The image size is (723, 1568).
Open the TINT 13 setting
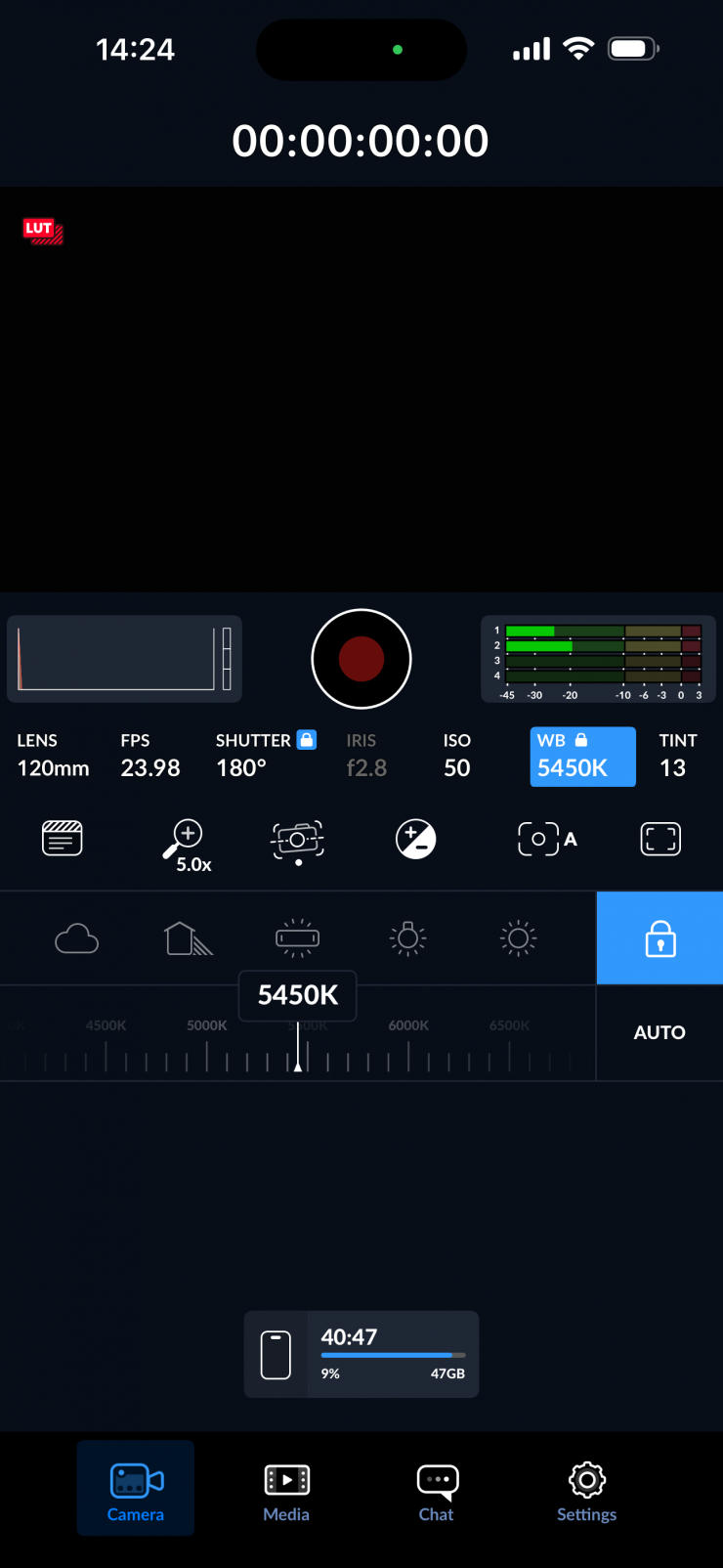[x=677, y=756]
